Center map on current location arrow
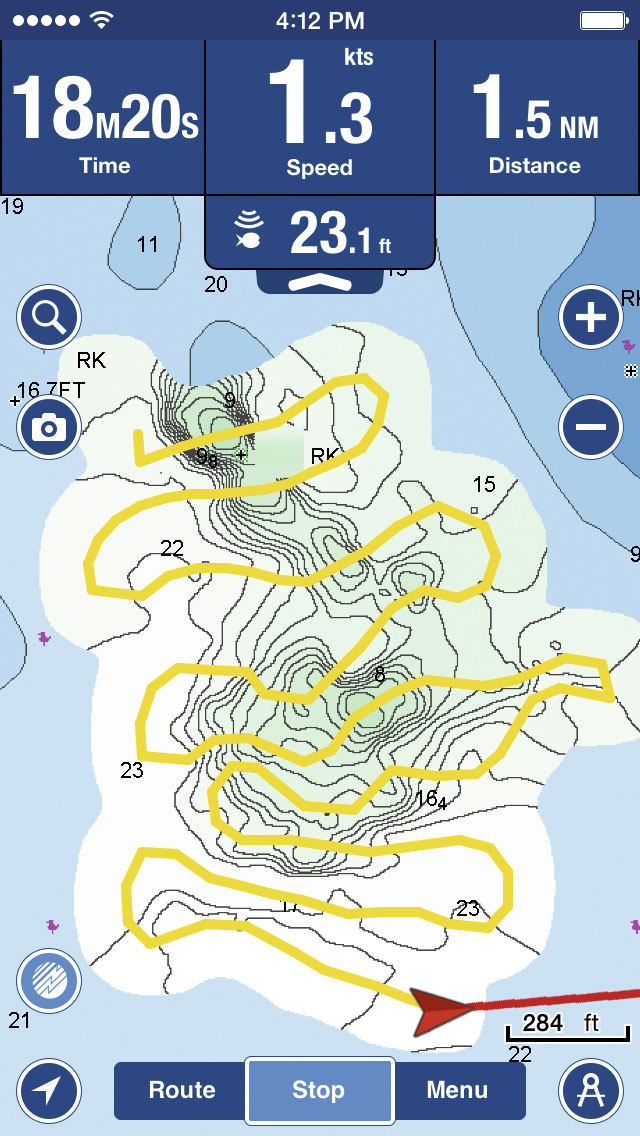 click(49, 1090)
